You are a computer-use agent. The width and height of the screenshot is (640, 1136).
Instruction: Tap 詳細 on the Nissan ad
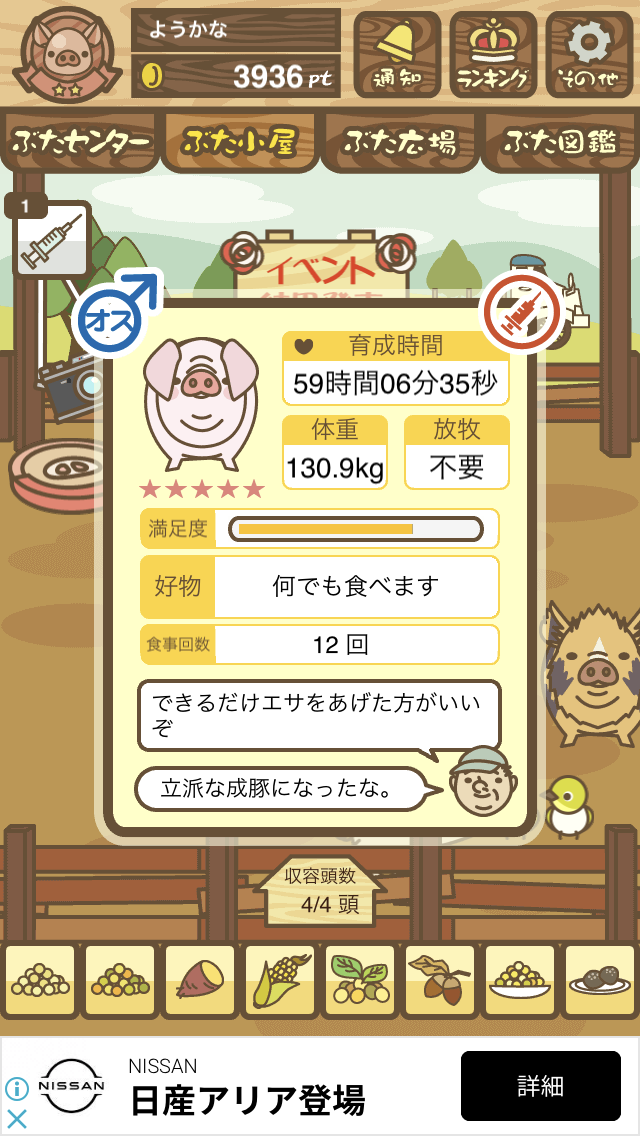pos(541,1086)
